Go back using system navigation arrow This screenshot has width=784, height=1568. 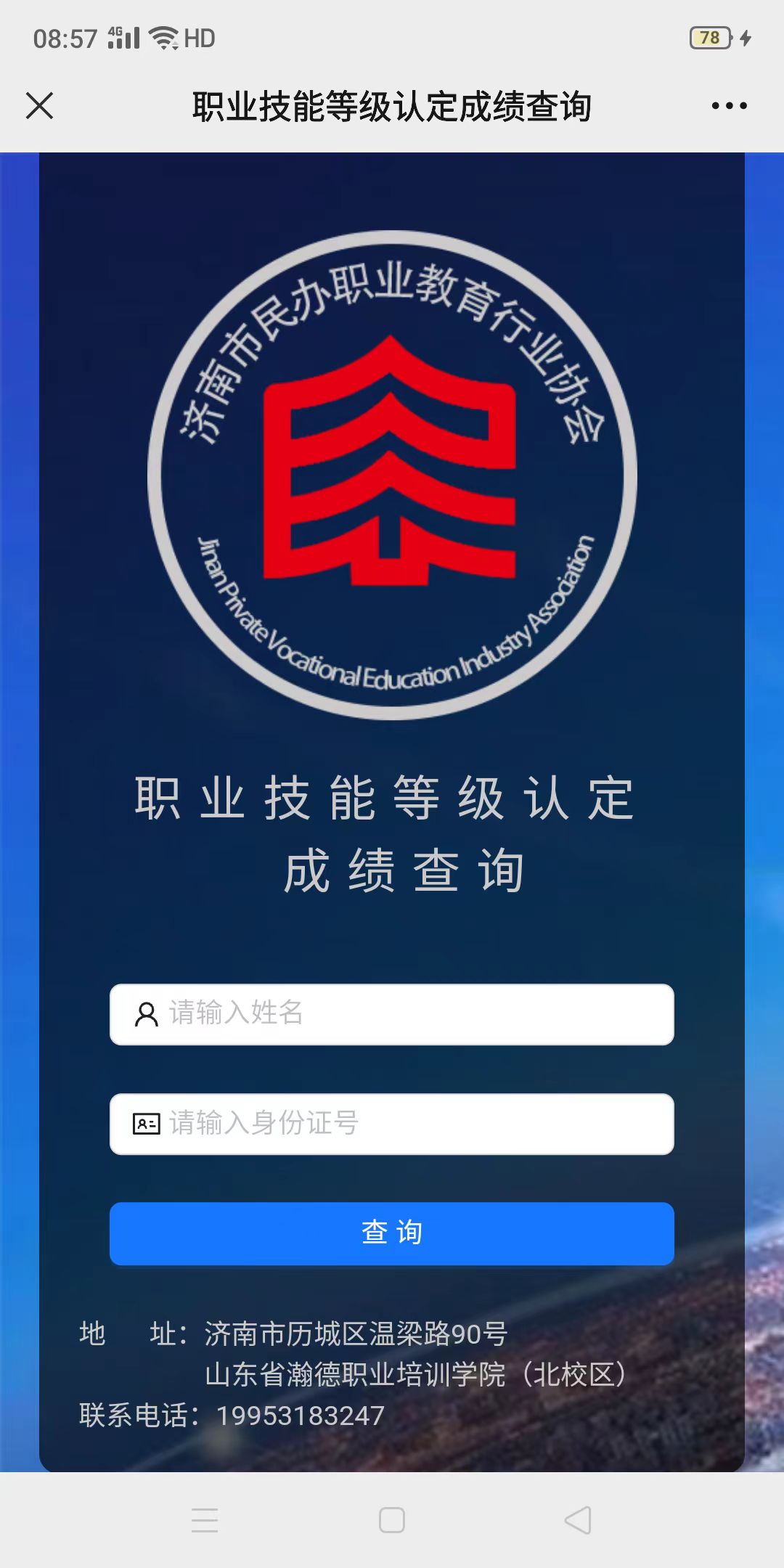coord(578,1519)
